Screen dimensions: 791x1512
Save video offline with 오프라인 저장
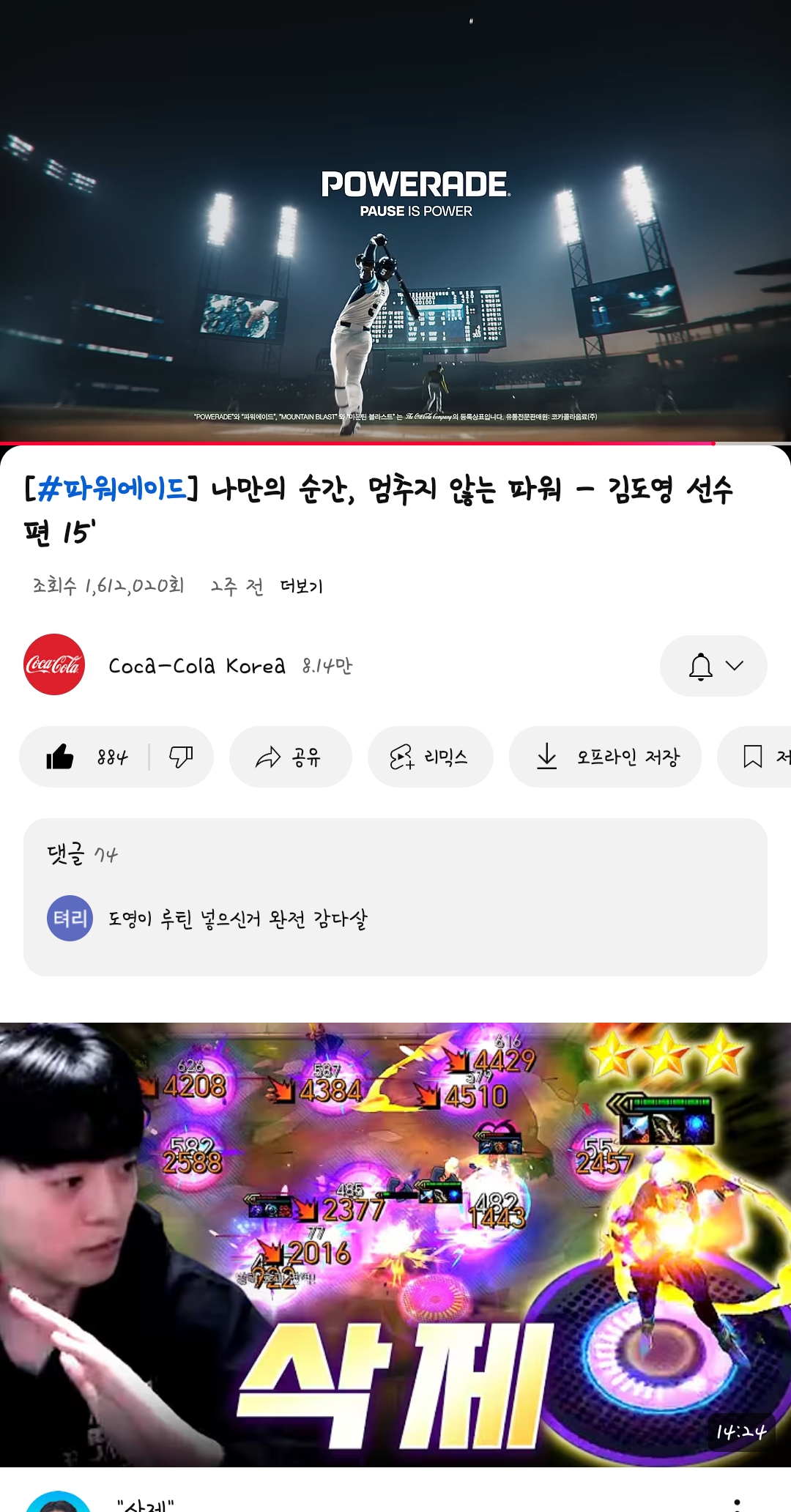[x=605, y=757]
